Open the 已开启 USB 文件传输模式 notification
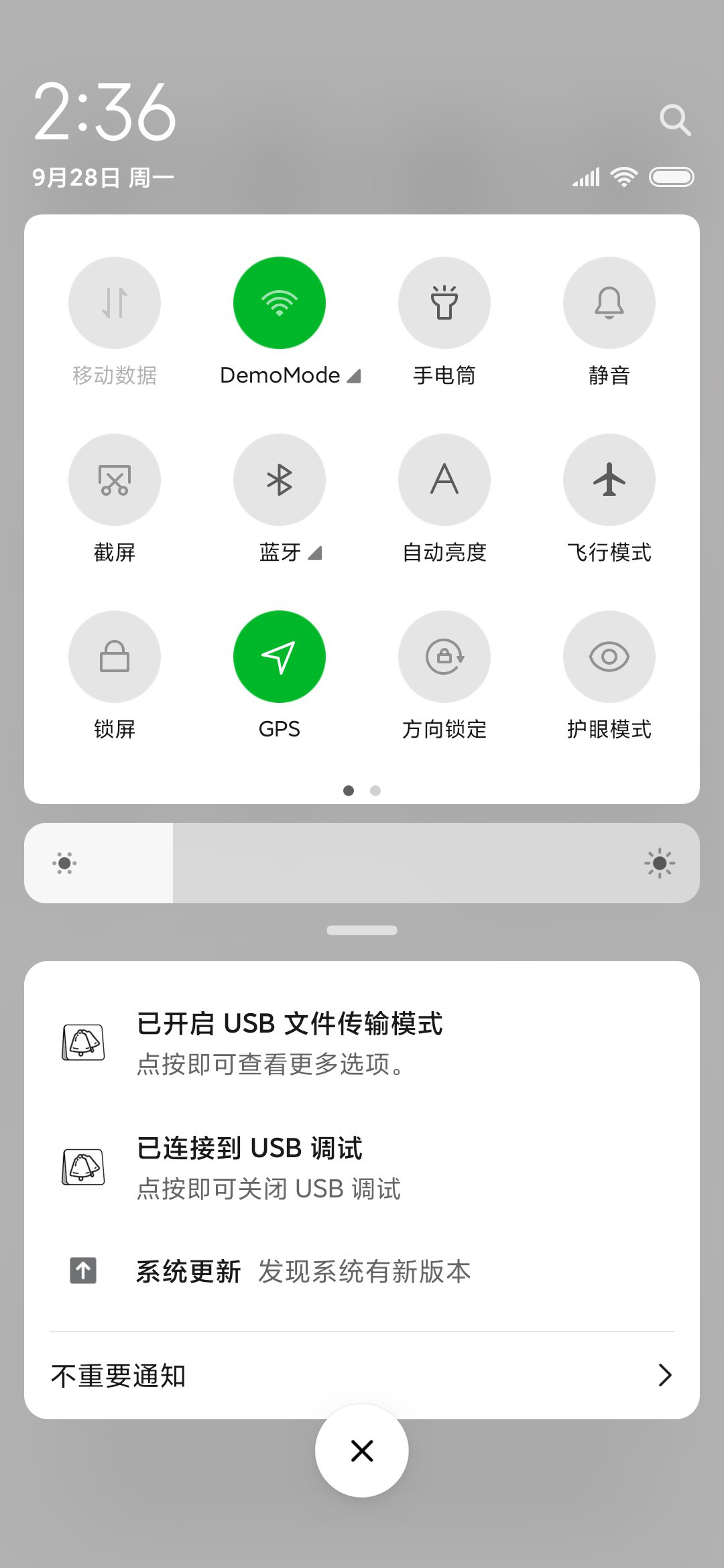724x1568 pixels. 362,1043
